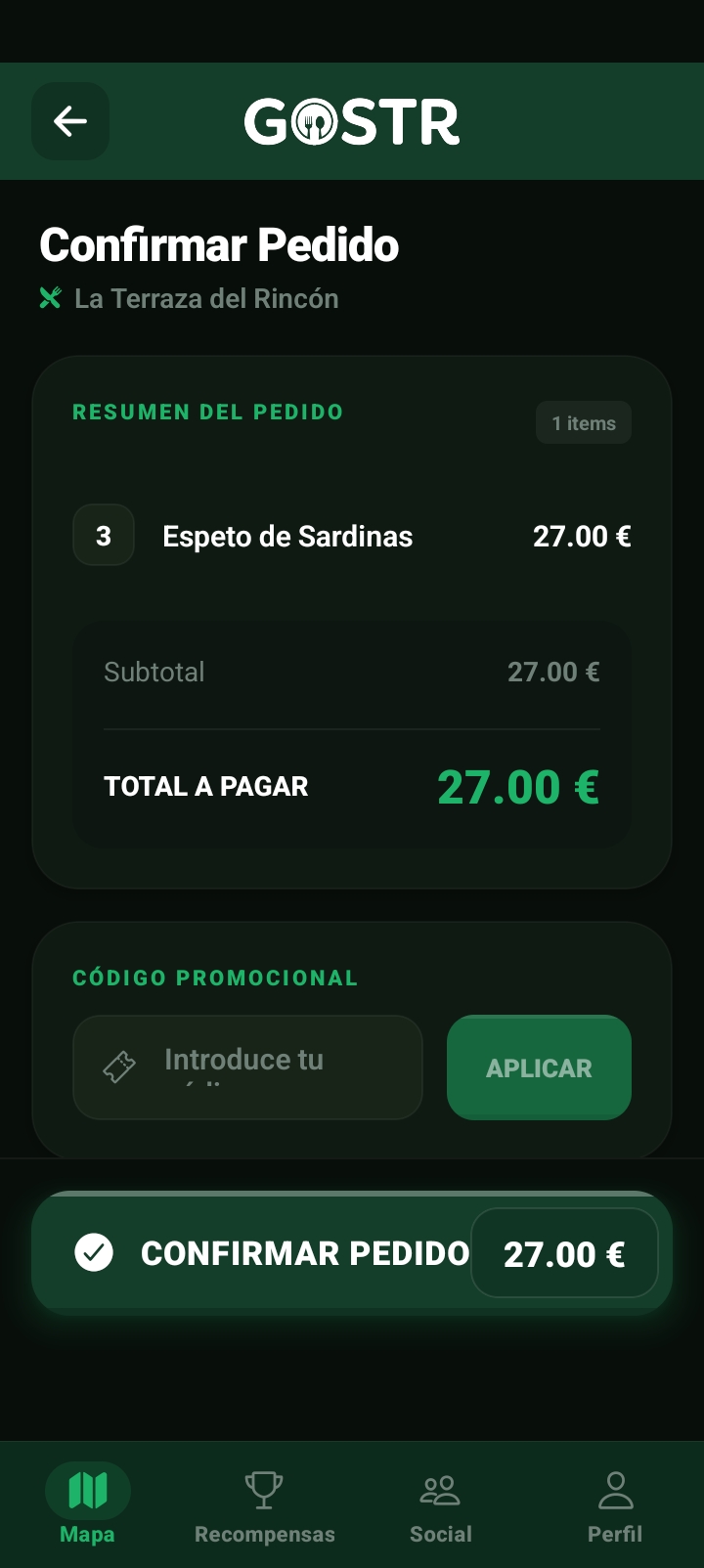Click the 1 items badge

point(584,422)
